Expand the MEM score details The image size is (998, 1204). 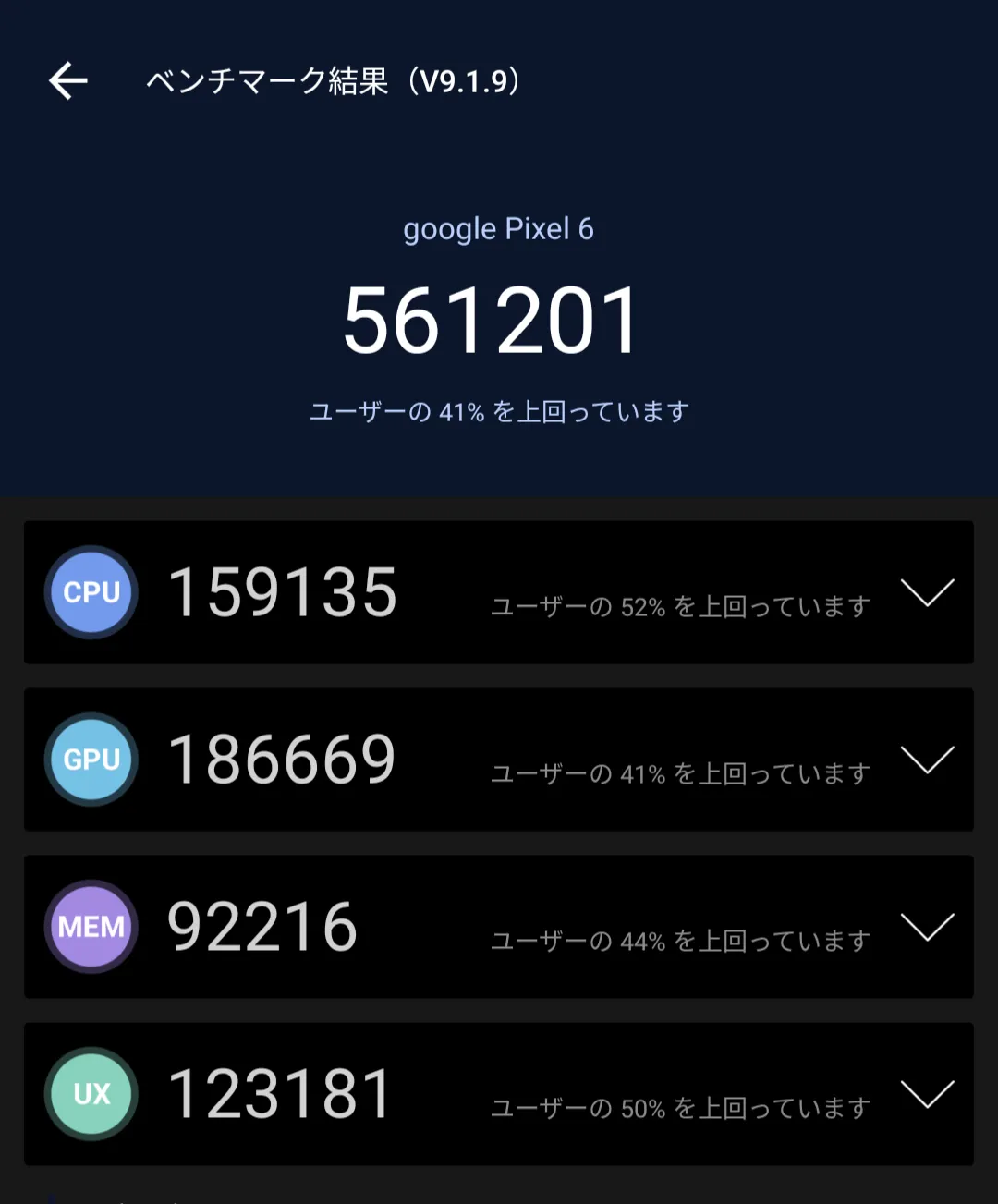click(929, 927)
